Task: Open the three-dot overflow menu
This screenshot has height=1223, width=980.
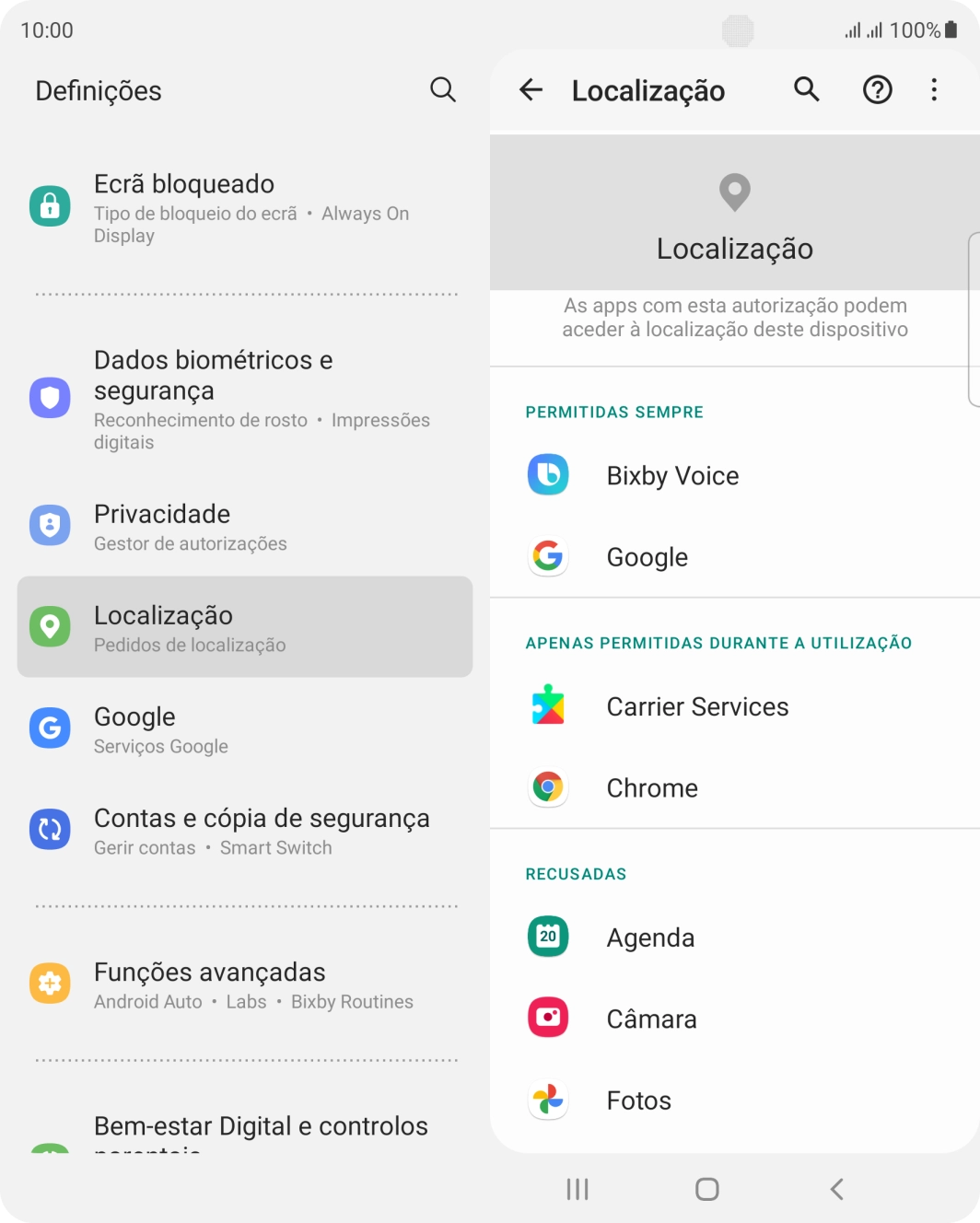Action: [x=934, y=89]
